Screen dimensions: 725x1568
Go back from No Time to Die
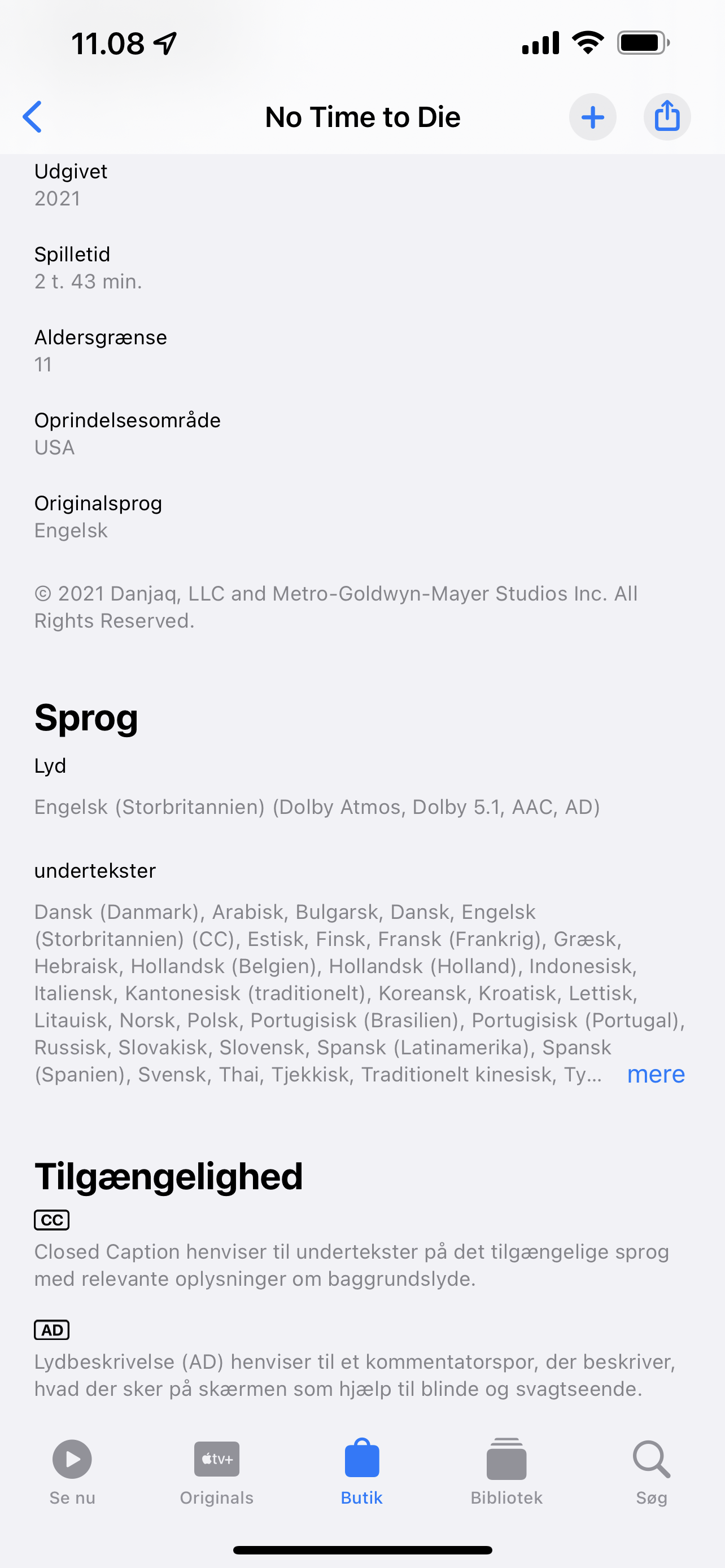(x=33, y=117)
